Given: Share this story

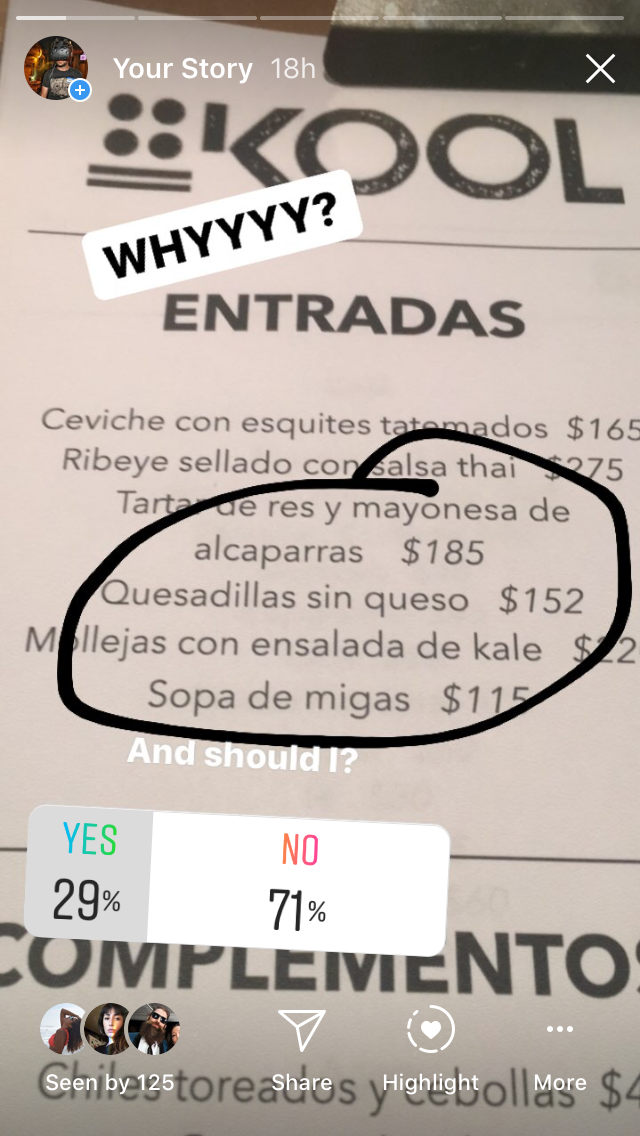Looking at the screenshot, I should click(x=301, y=1048).
